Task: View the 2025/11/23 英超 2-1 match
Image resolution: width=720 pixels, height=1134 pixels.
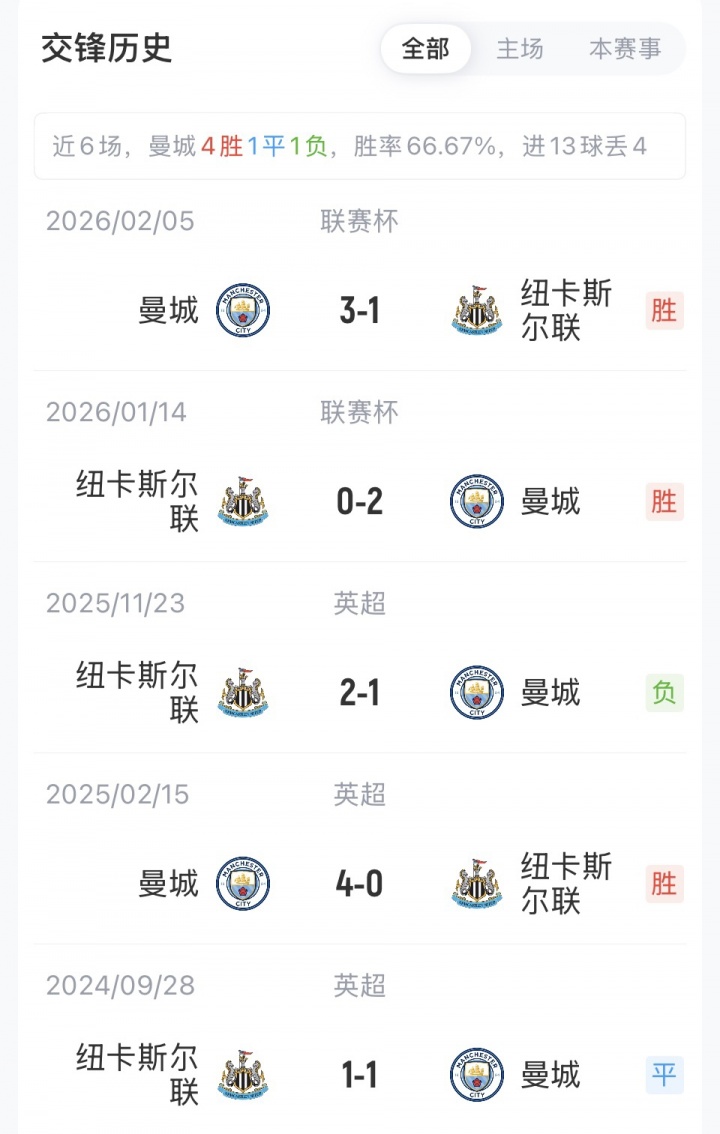Action: pos(360,693)
